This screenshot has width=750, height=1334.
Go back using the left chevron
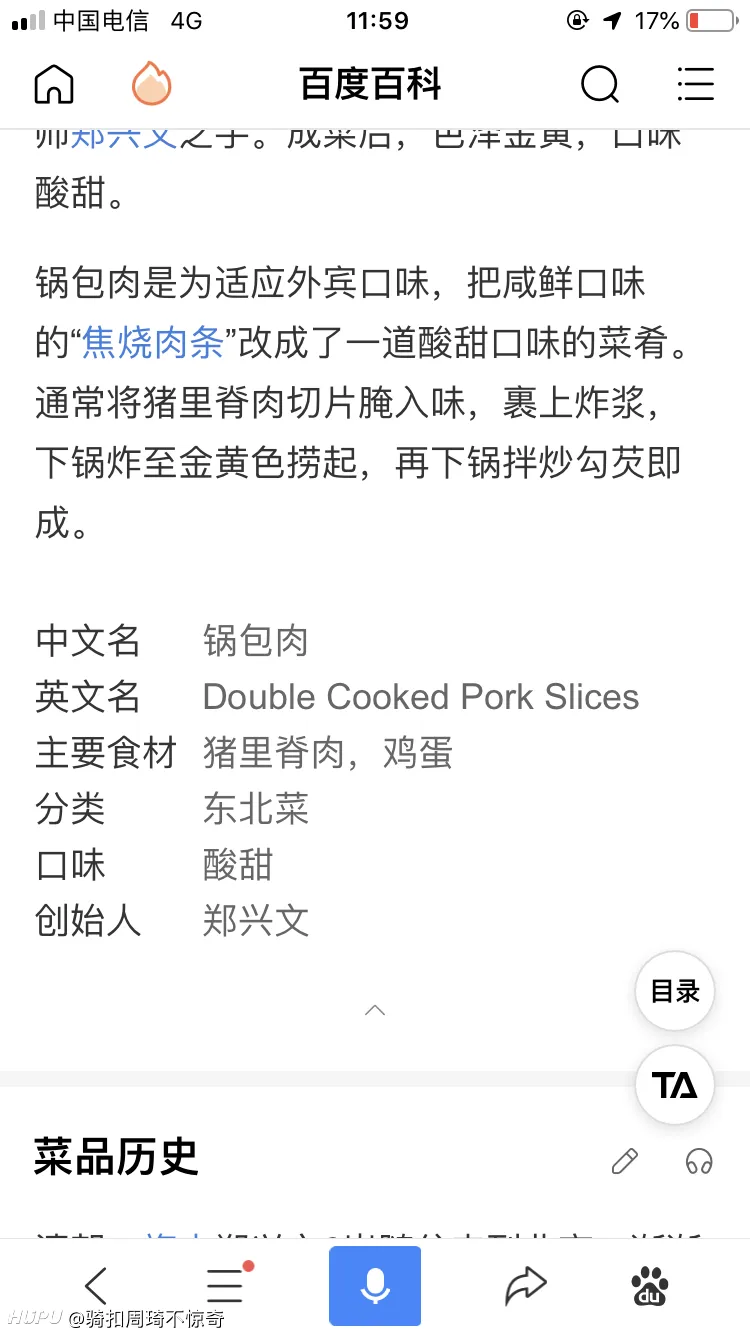click(x=95, y=1286)
